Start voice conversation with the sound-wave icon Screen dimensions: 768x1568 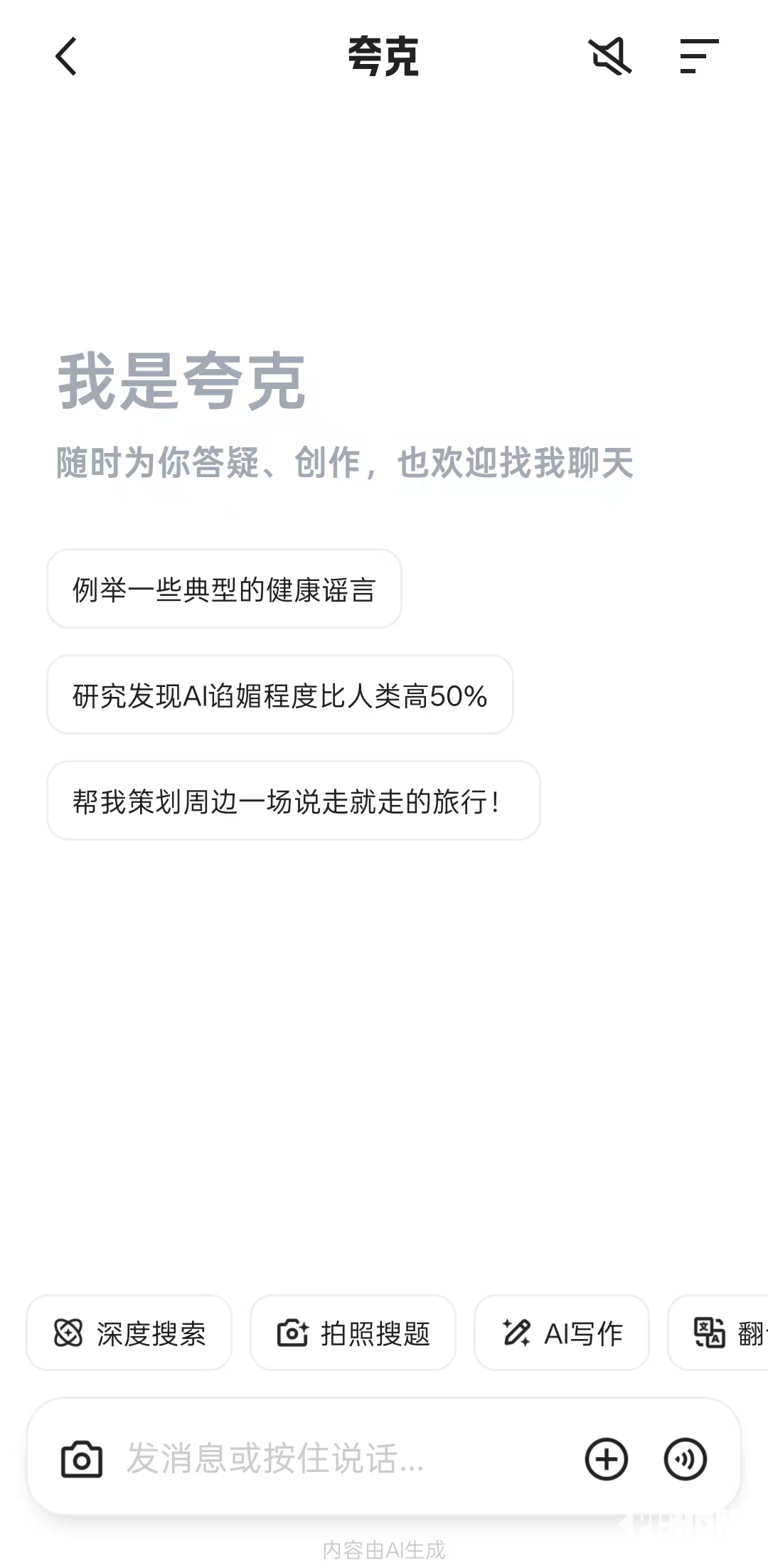685,1459
